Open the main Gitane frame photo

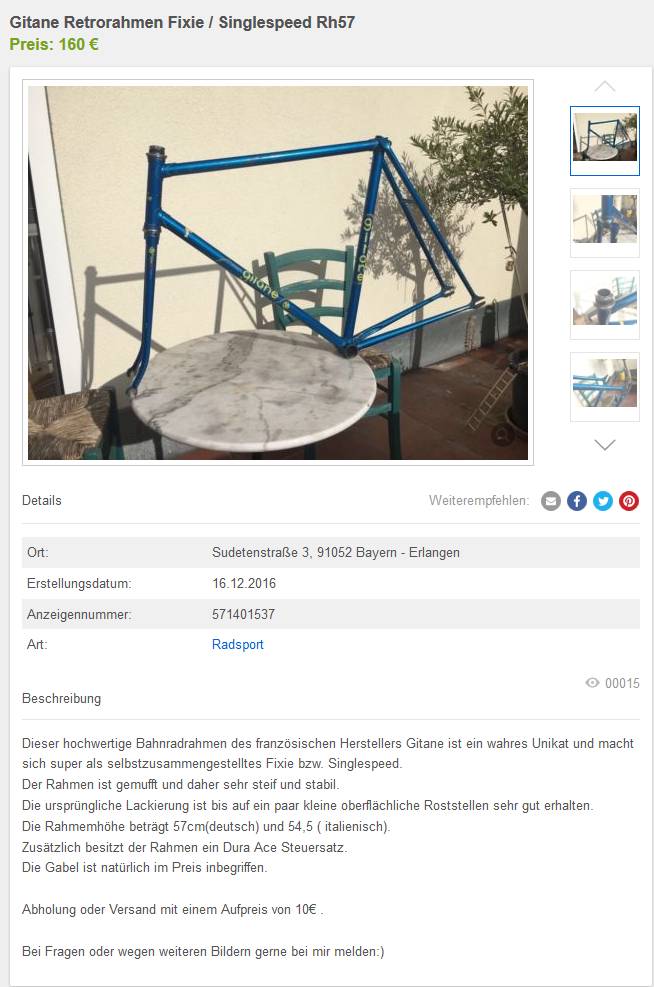click(x=278, y=272)
